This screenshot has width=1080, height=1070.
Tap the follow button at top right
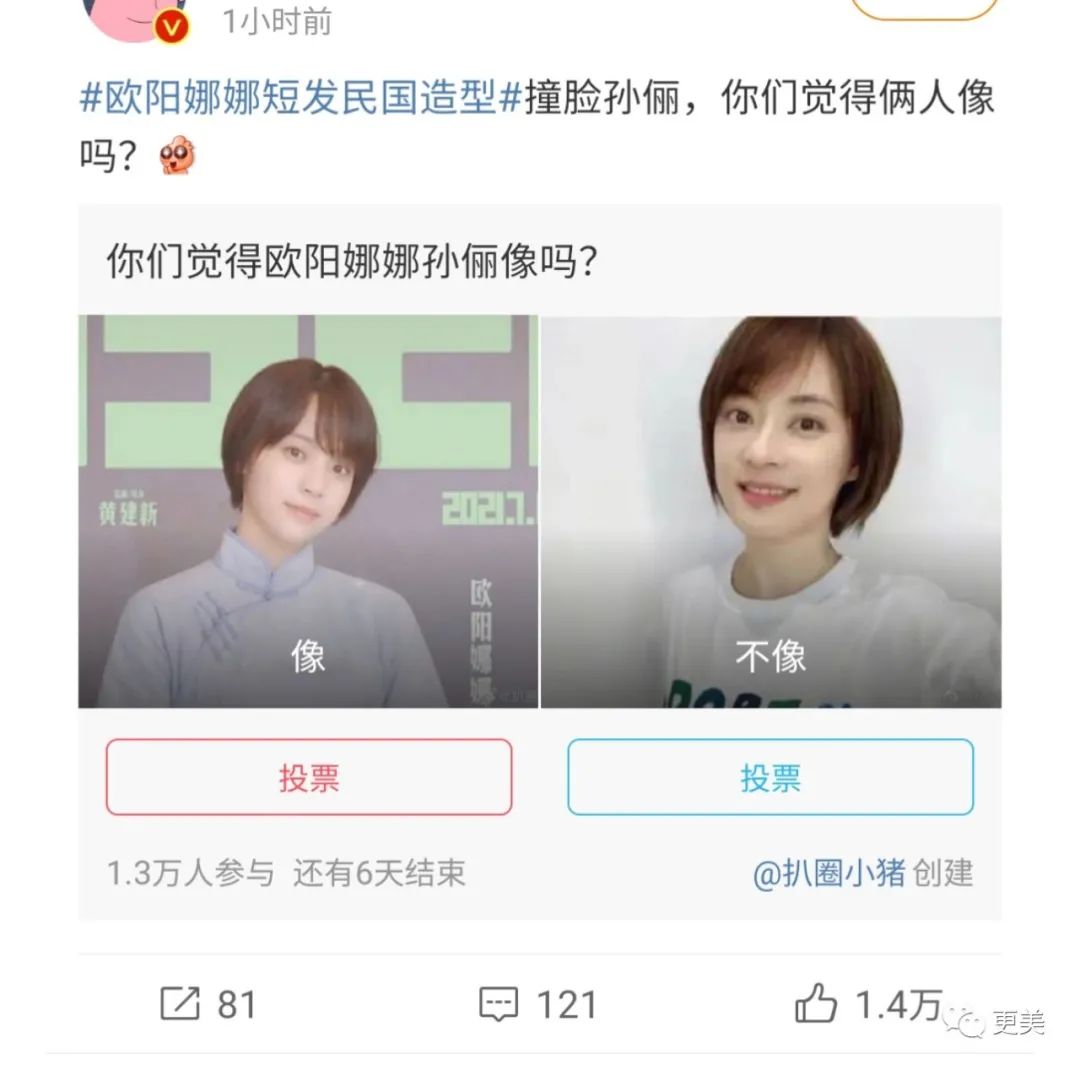(x=923, y=8)
